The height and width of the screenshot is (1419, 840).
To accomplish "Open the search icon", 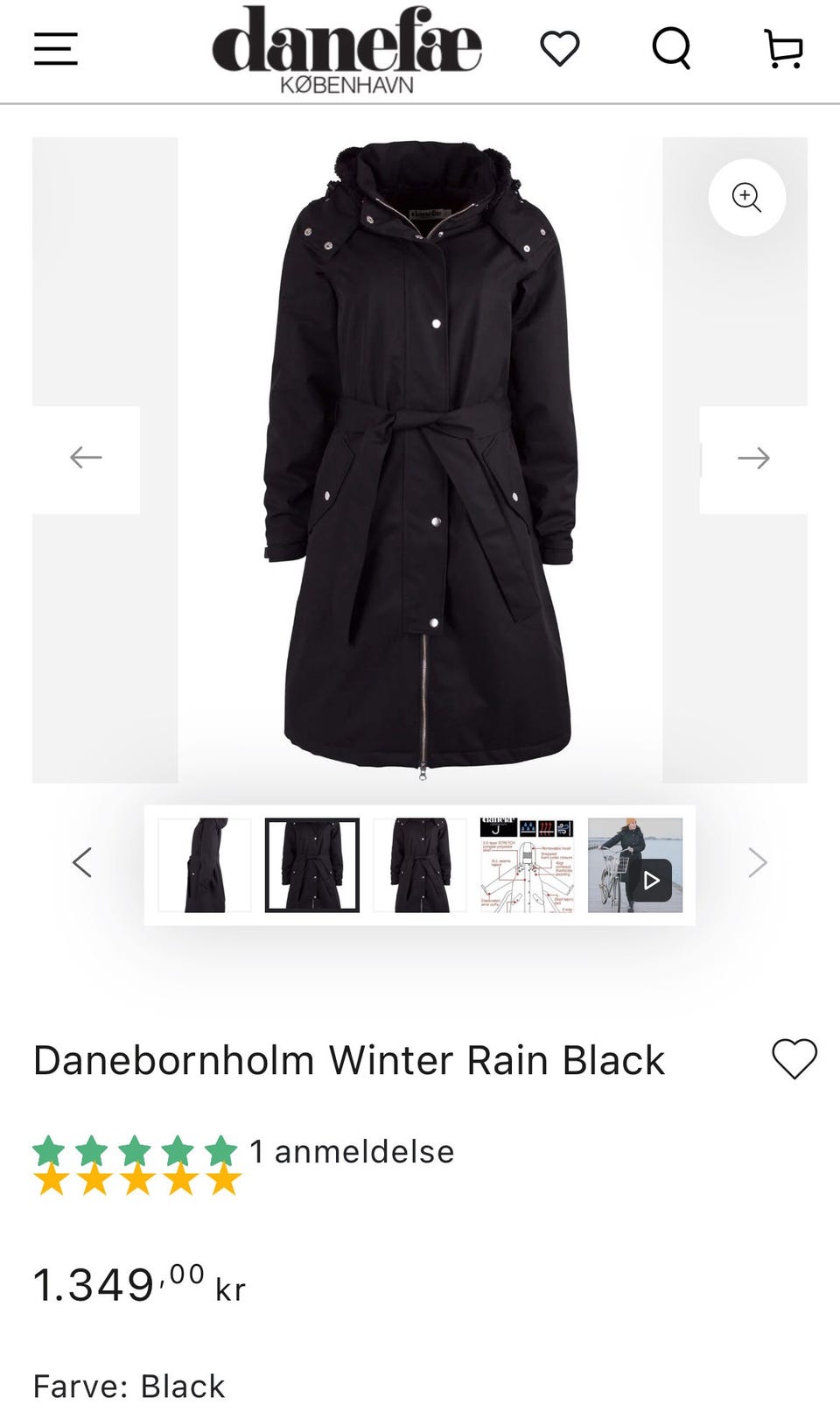I will click(672, 49).
